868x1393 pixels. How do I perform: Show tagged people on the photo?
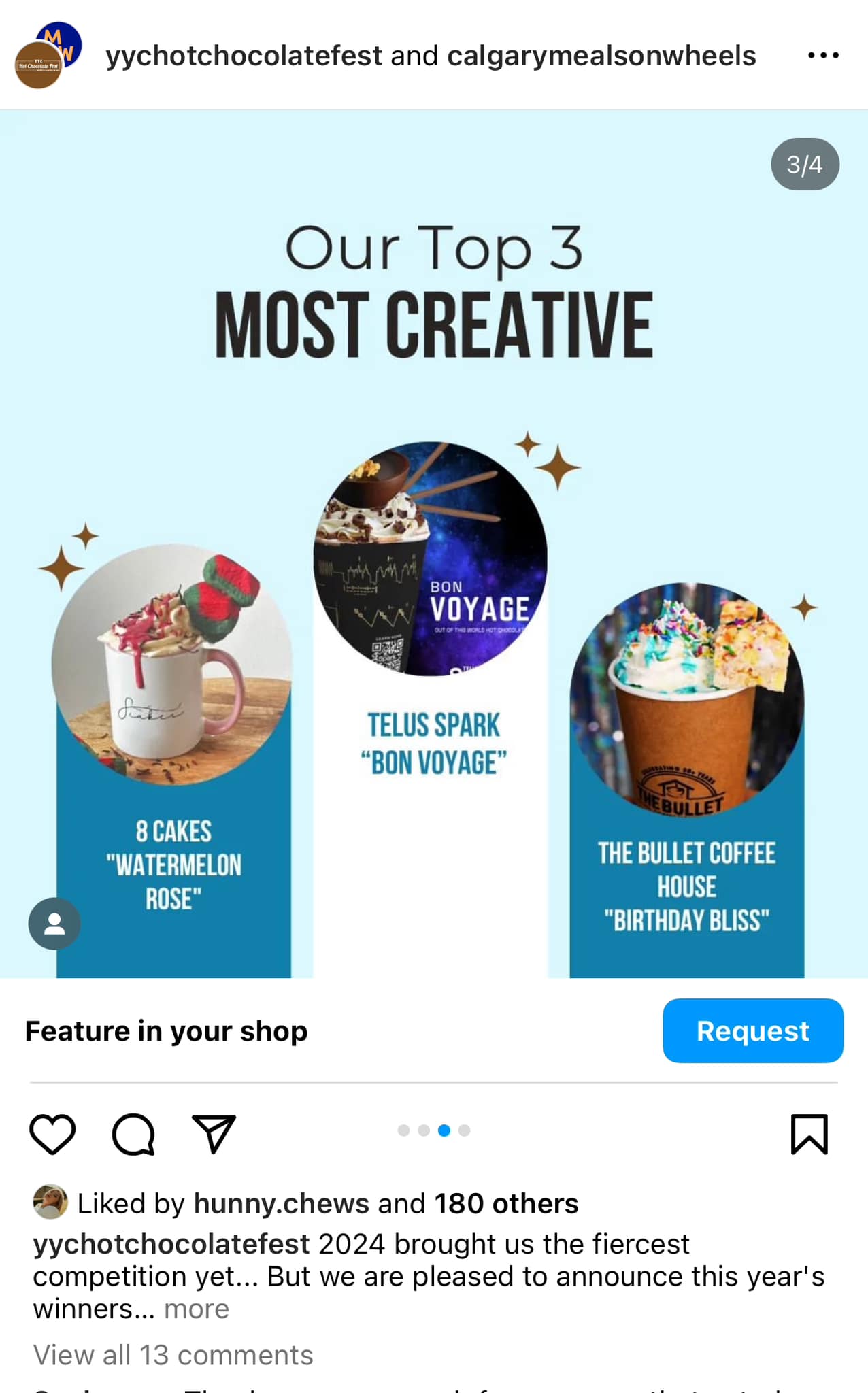(x=54, y=924)
